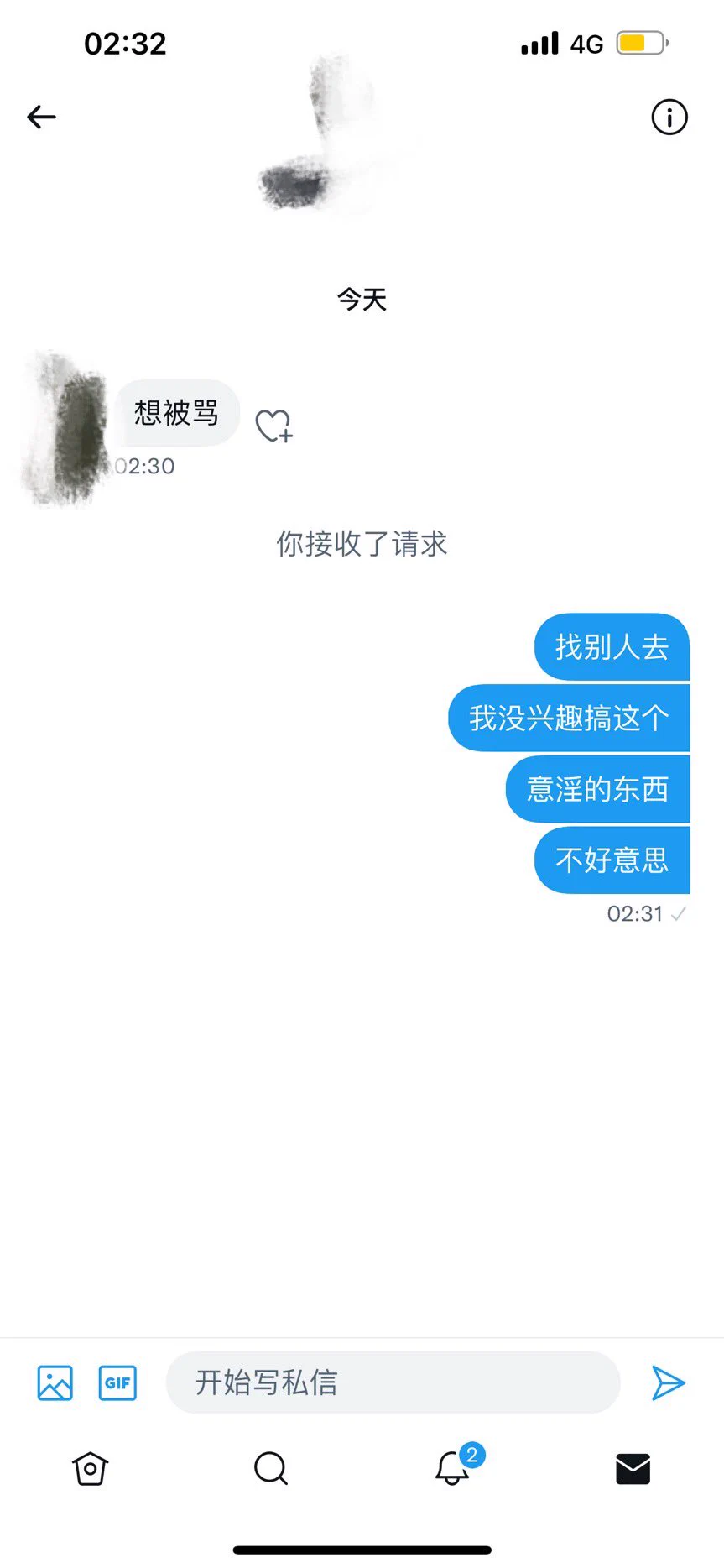Open the sender's profile avatar
This screenshot has height=1568, width=724.
click(x=69, y=430)
